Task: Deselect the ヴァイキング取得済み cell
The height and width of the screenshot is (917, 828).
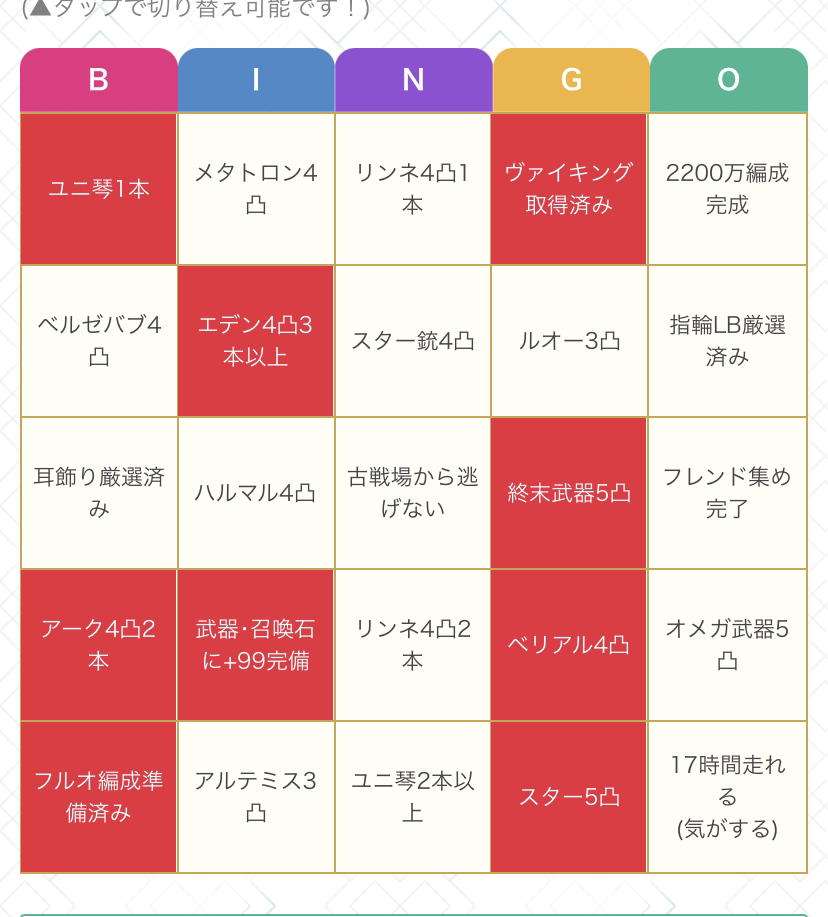Action: click(x=569, y=189)
